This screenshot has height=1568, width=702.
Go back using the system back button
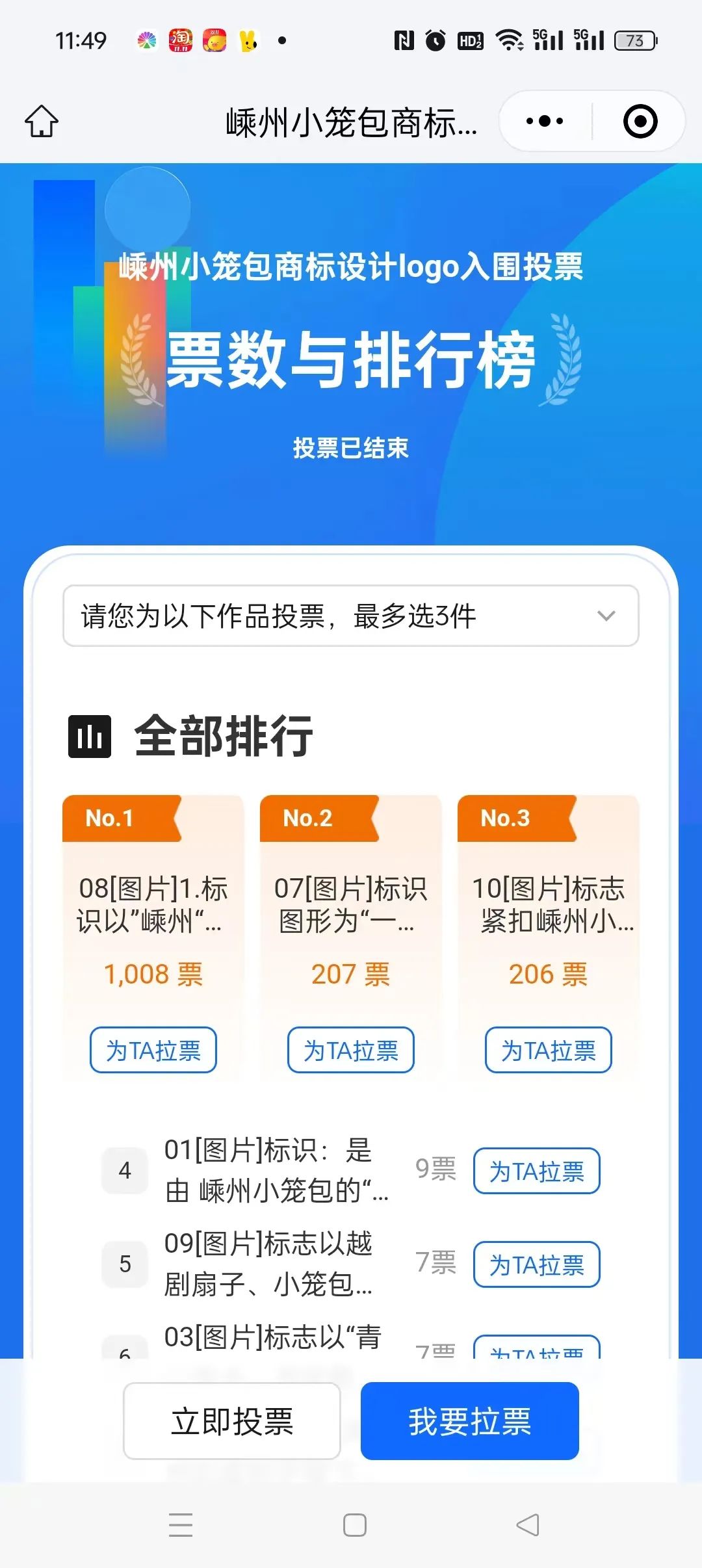click(x=527, y=1524)
